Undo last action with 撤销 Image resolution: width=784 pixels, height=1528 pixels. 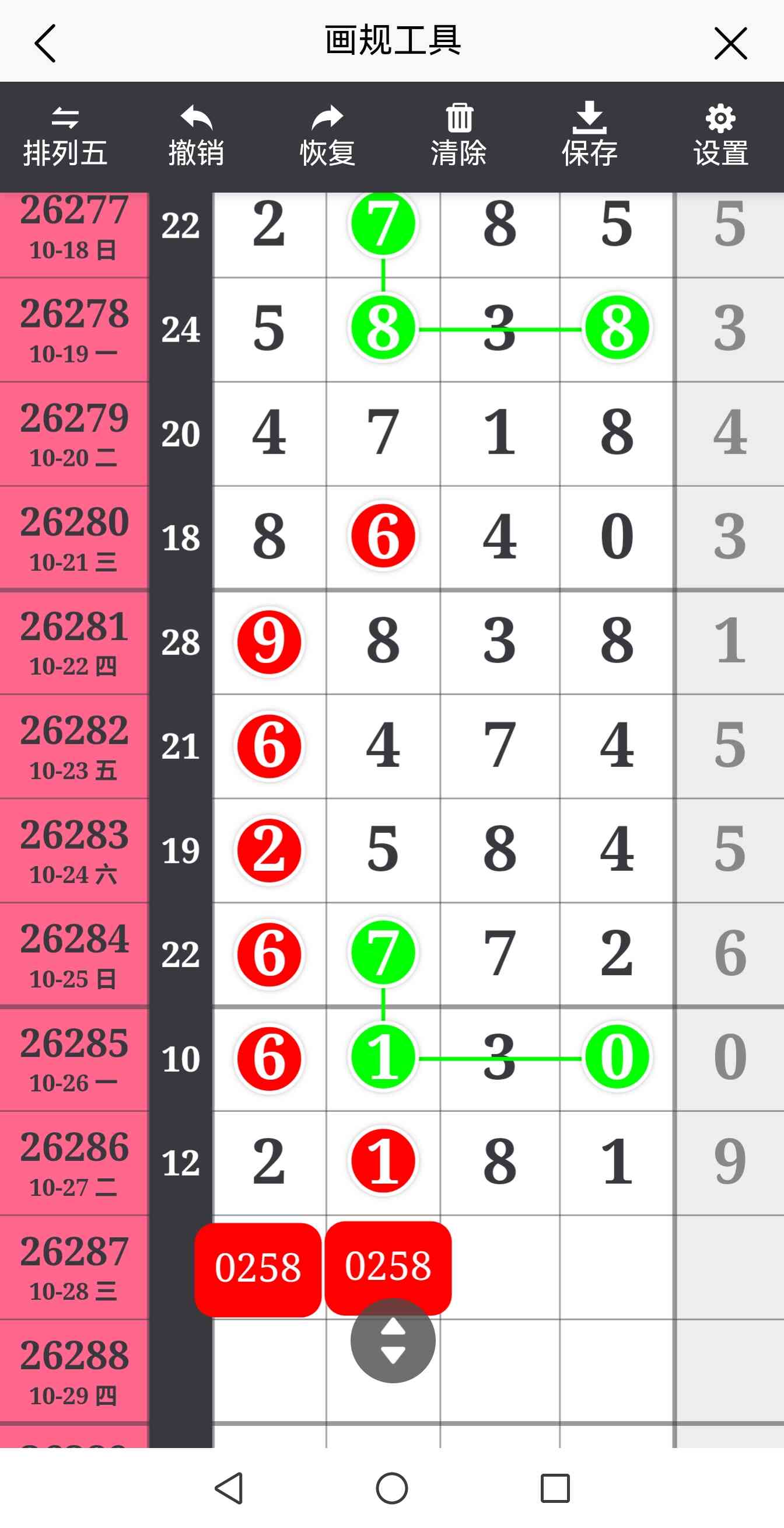(197, 137)
